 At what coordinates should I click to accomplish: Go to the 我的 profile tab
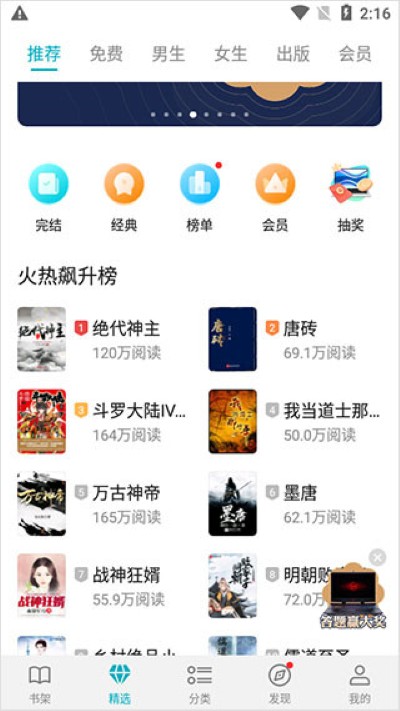pos(360,684)
